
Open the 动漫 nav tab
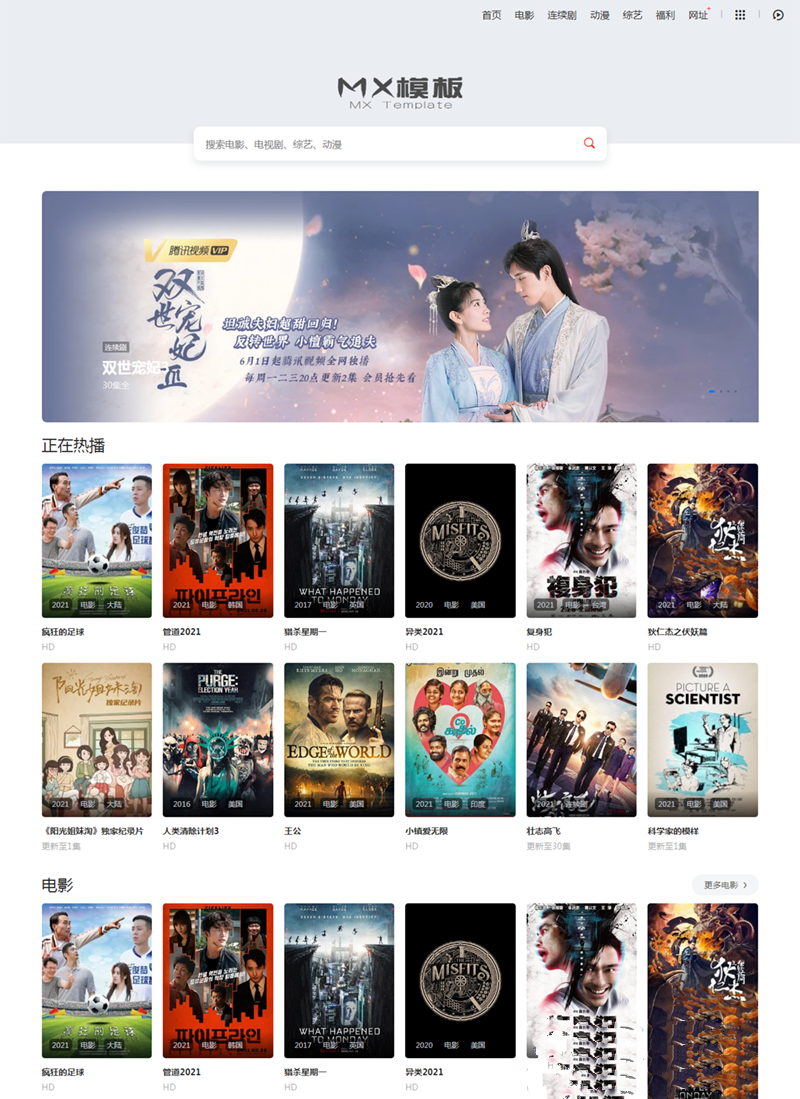coord(600,15)
